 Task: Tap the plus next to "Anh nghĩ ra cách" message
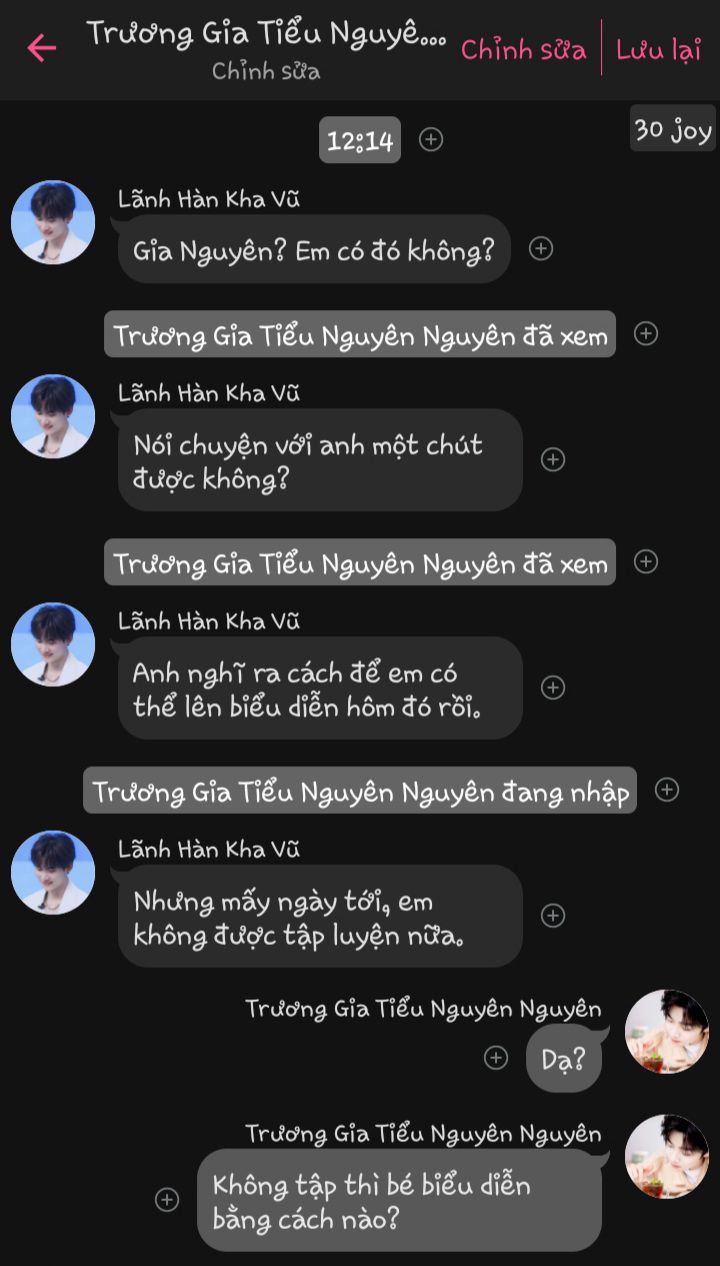coord(553,687)
